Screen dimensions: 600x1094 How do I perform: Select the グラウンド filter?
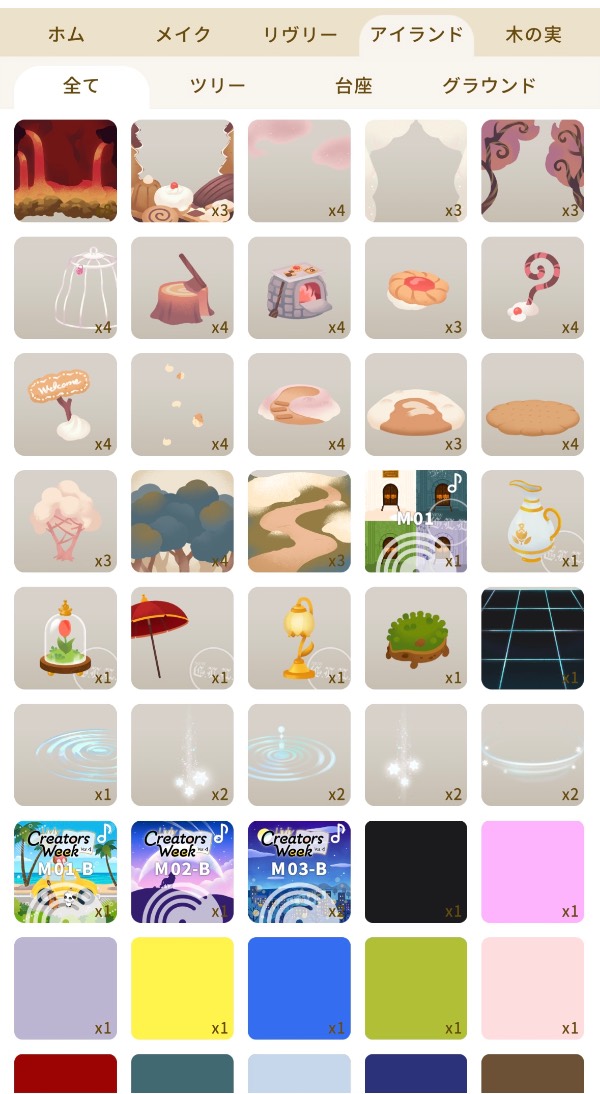tap(489, 86)
